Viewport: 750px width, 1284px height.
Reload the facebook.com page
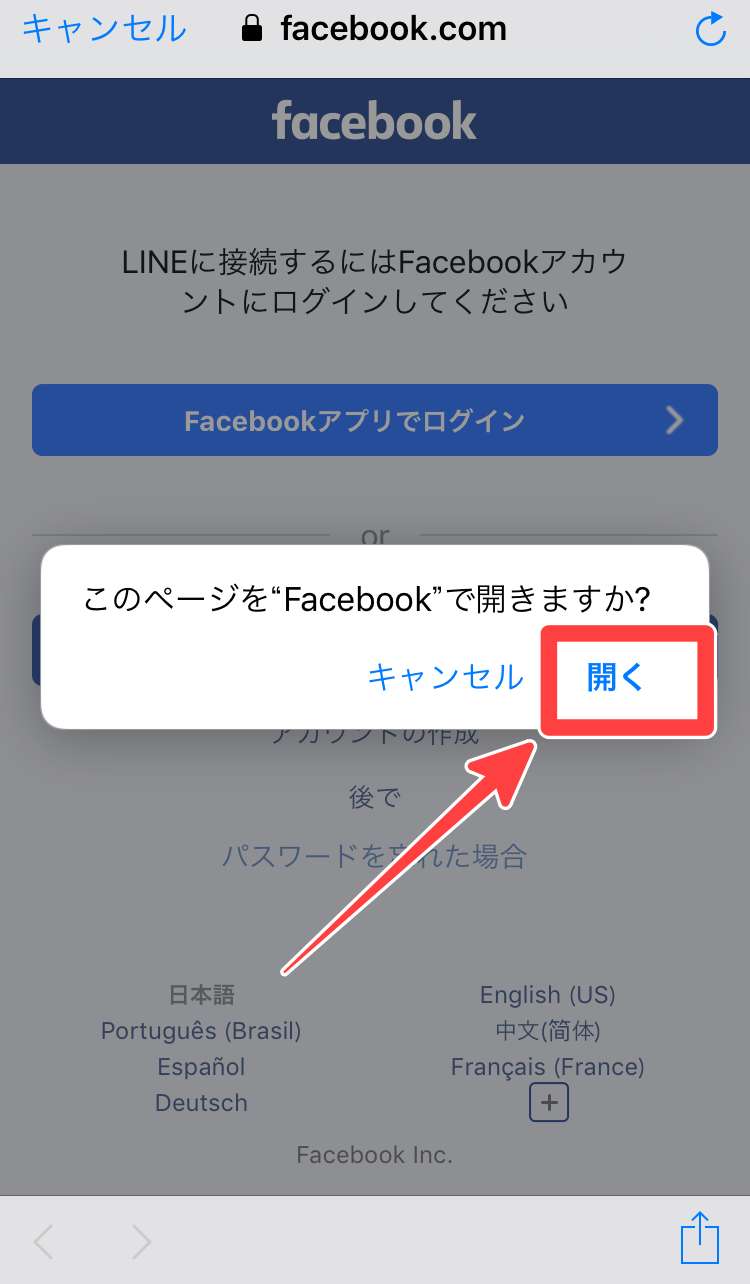tap(710, 31)
